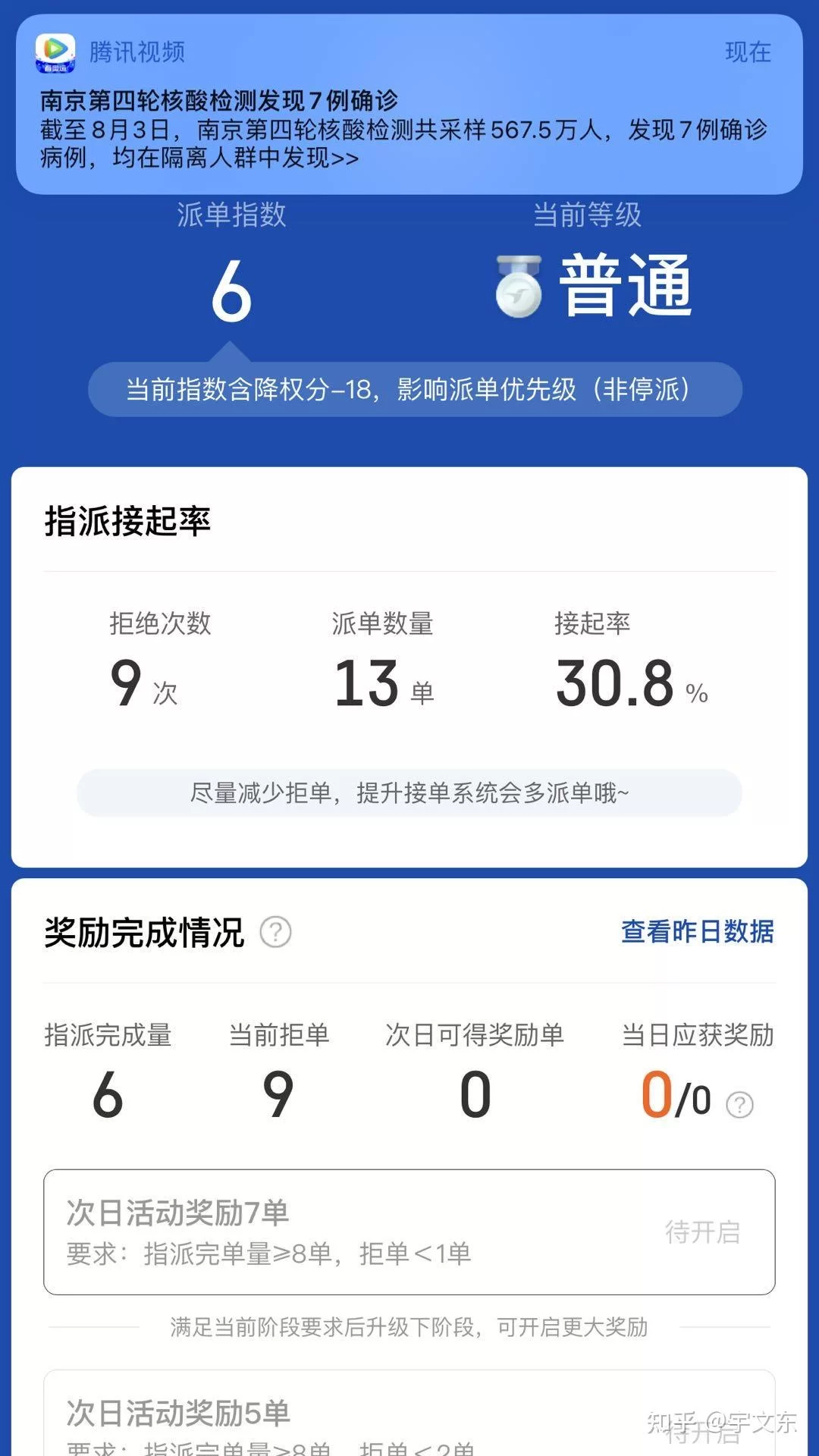Tap the 次日可得奖励单 value 0

point(474,1092)
